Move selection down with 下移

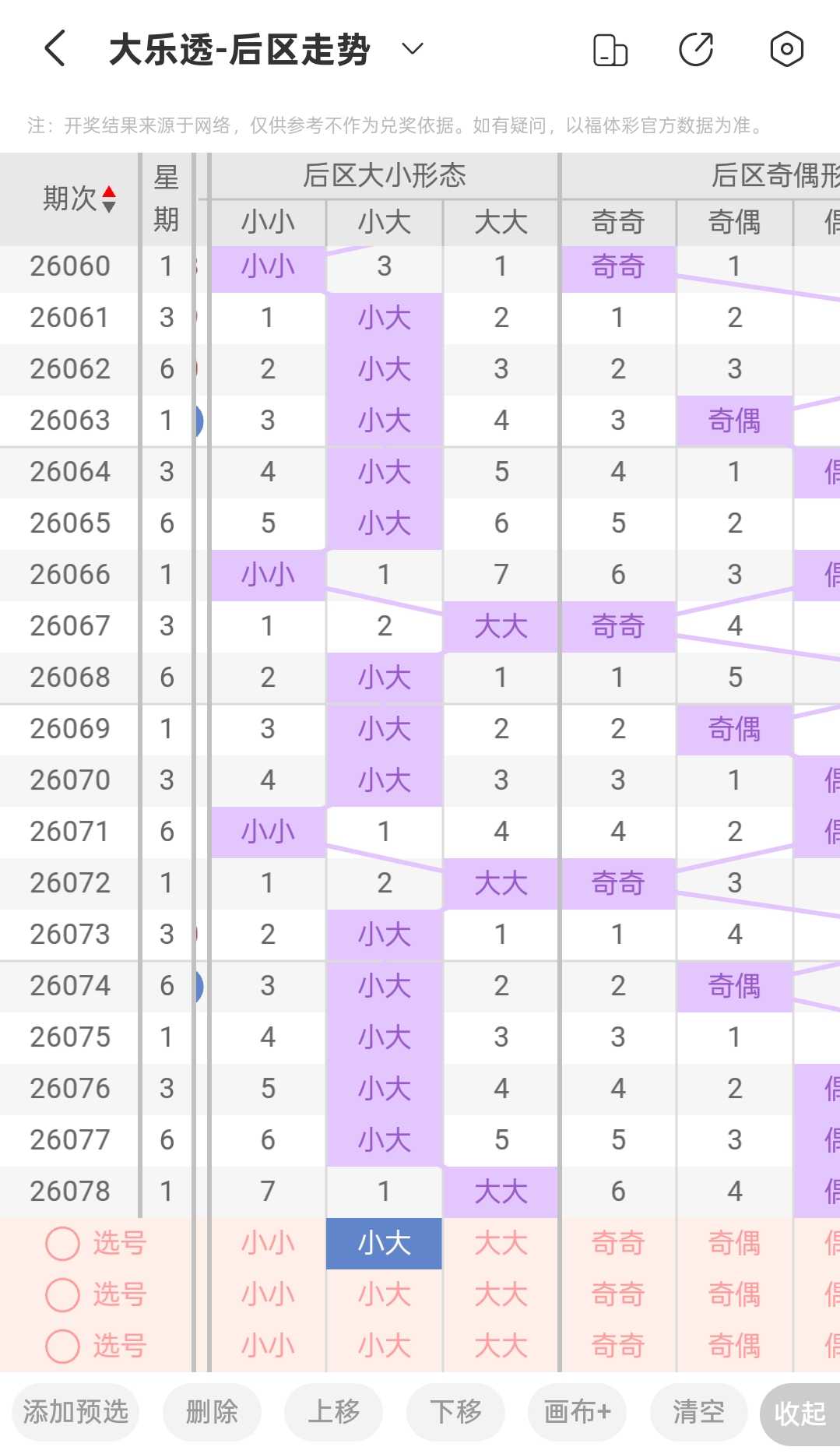[x=455, y=1411]
